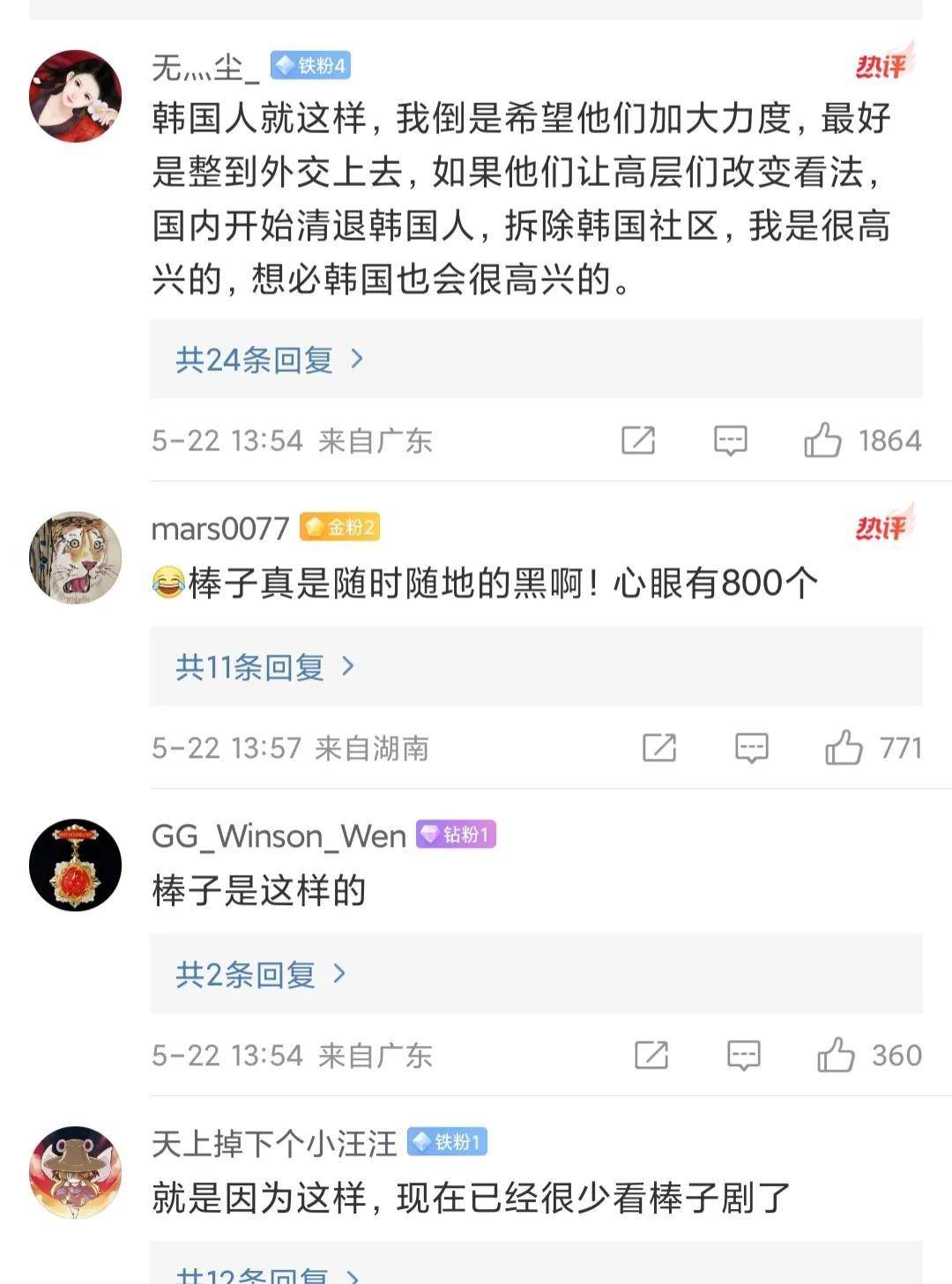The width and height of the screenshot is (952, 1284).
Task: Like mars0077's comment with 771 likes
Action: point(844,748)
